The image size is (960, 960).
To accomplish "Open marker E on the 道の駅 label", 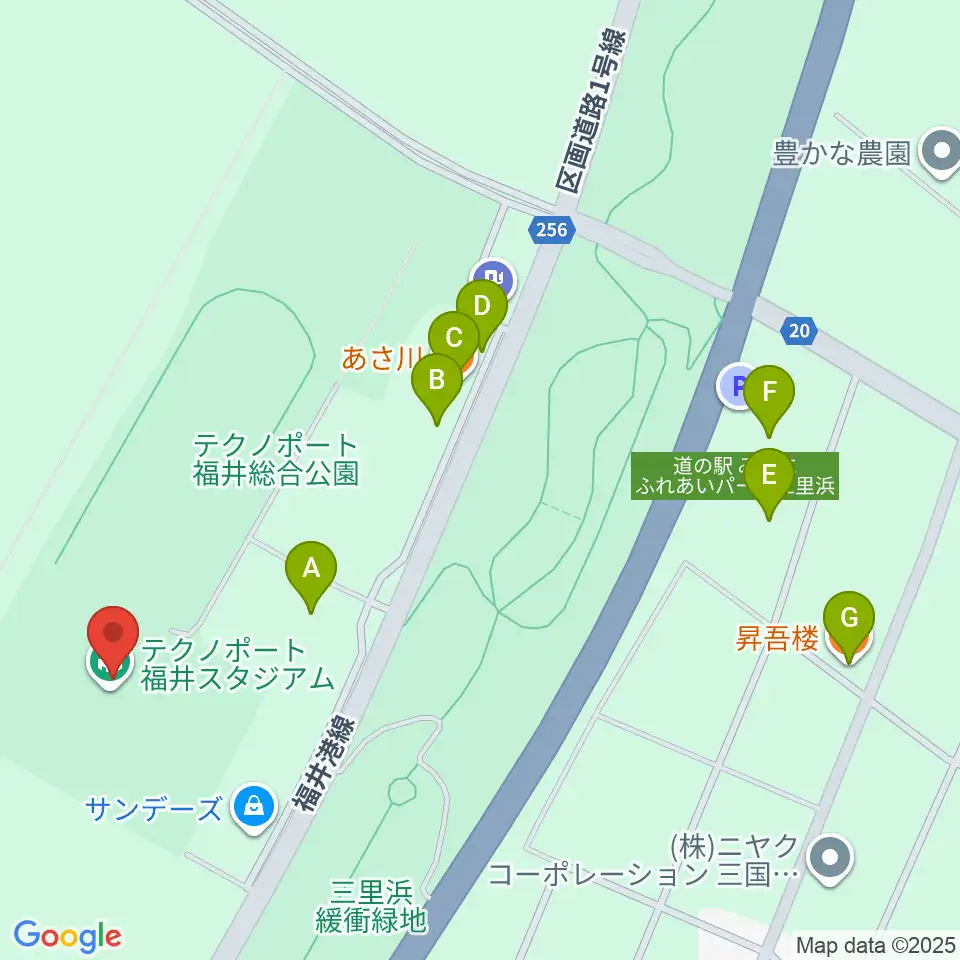I will 769,474.
